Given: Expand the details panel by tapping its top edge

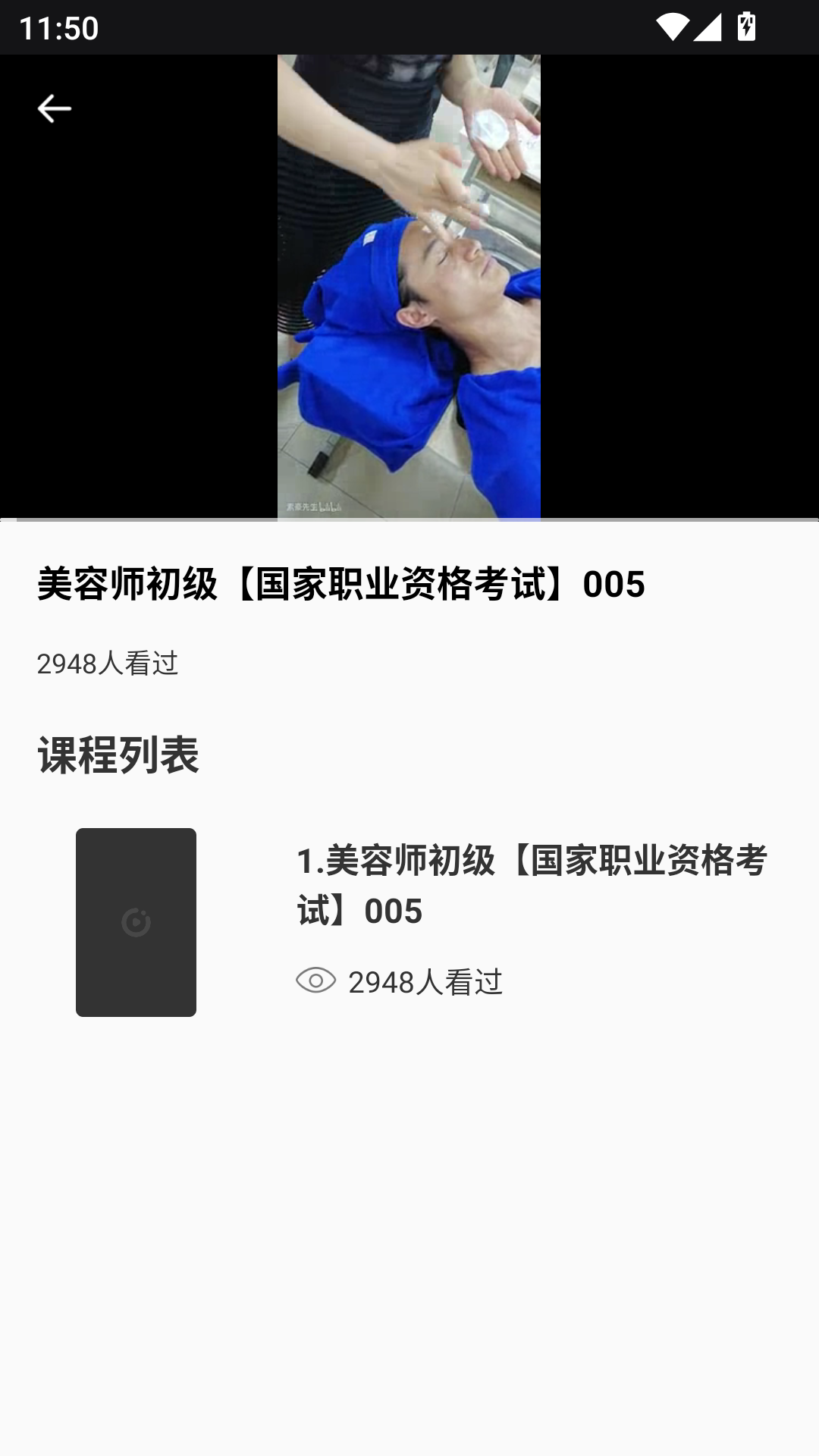Looking at the screenshot, I should coord(409,520).
